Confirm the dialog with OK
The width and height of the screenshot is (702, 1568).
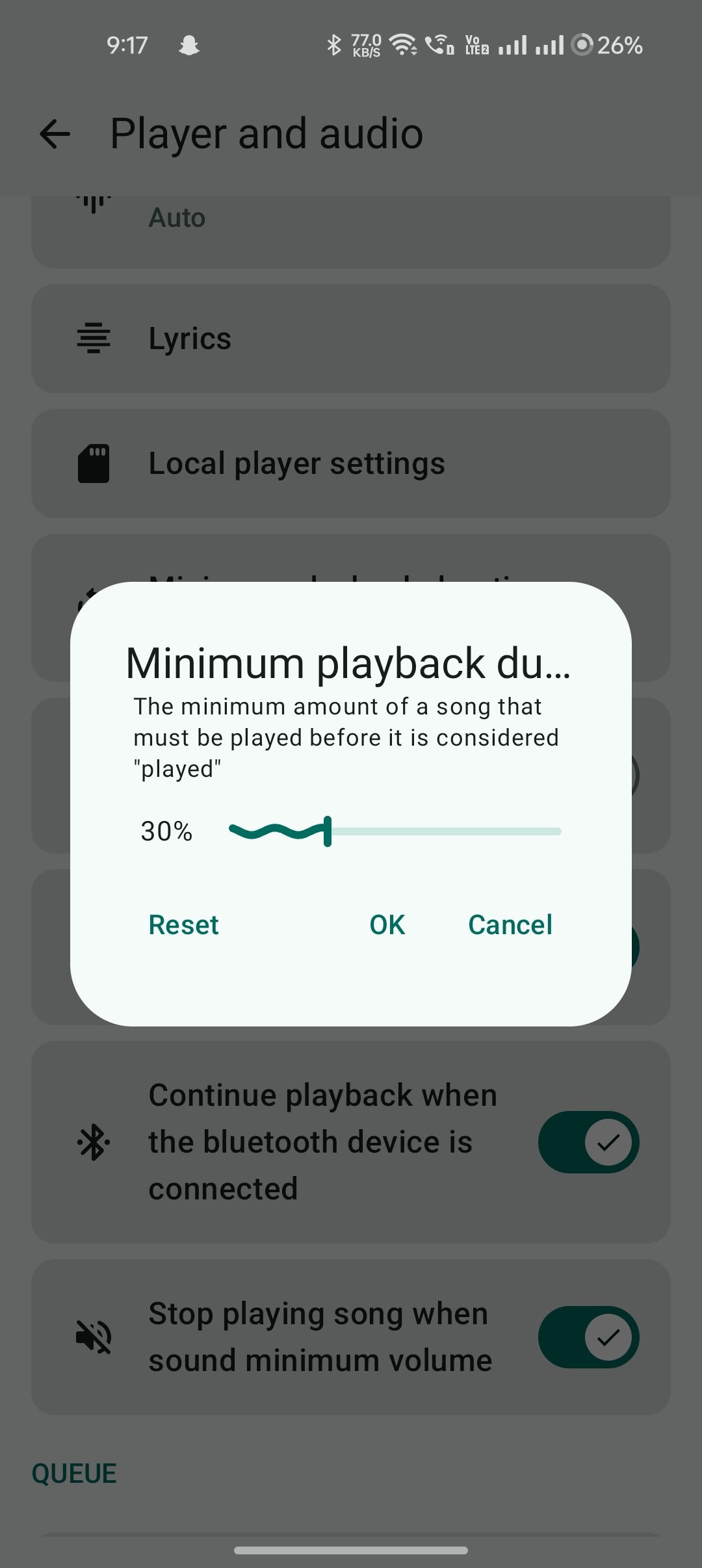coord(387,924)
